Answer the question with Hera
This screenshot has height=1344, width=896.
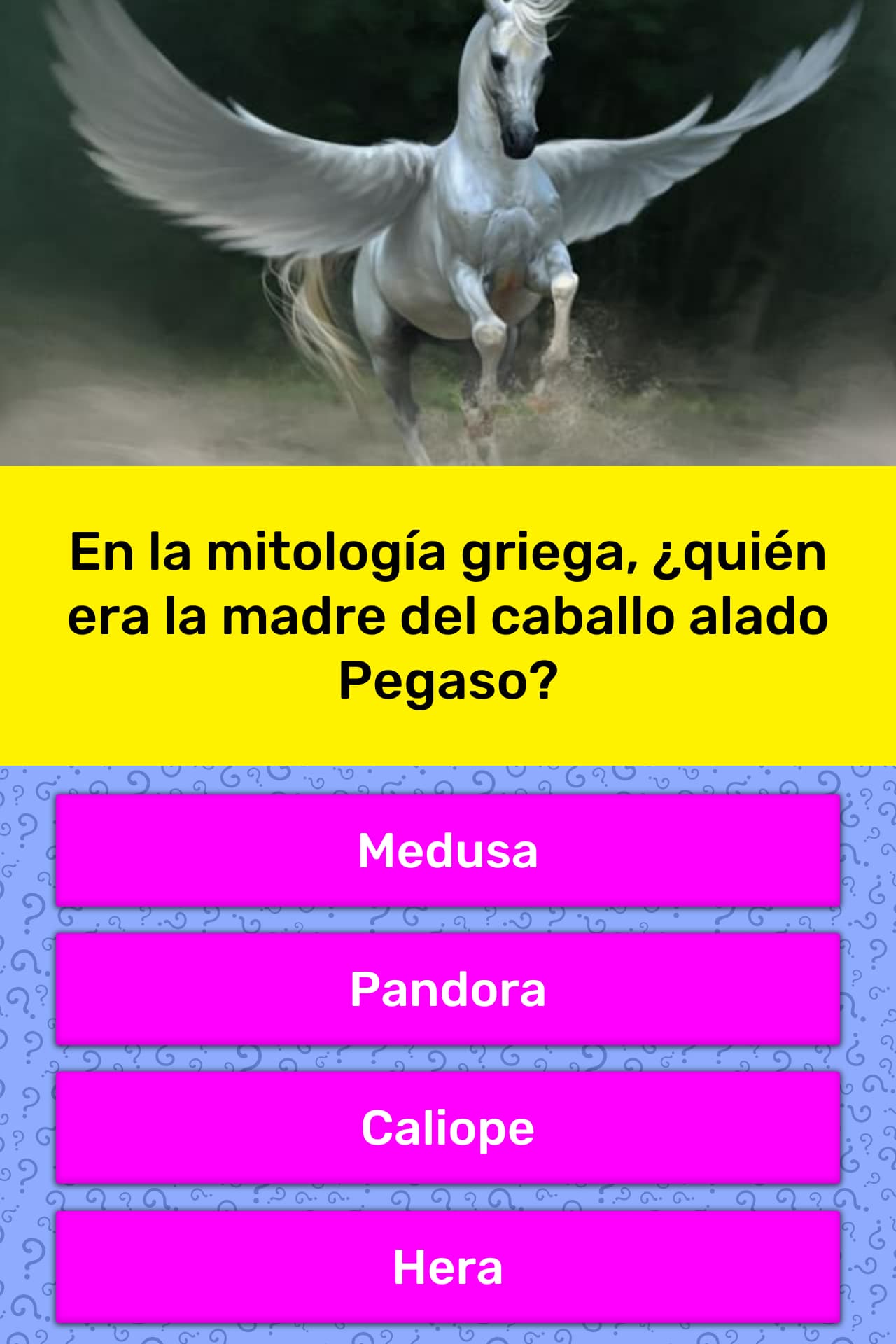(448, 1266)
